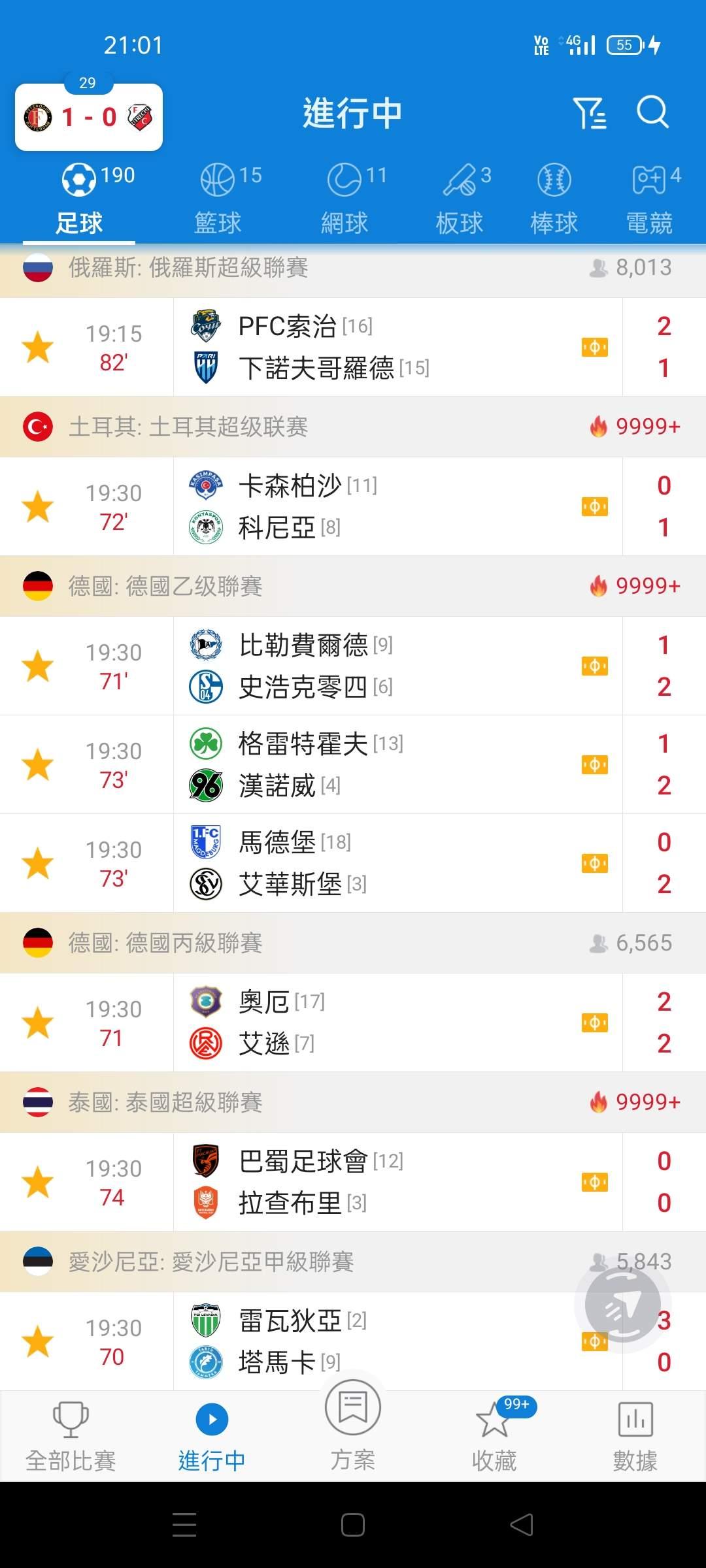
Task: Open the match filter icon
Action: coord(590,113)
